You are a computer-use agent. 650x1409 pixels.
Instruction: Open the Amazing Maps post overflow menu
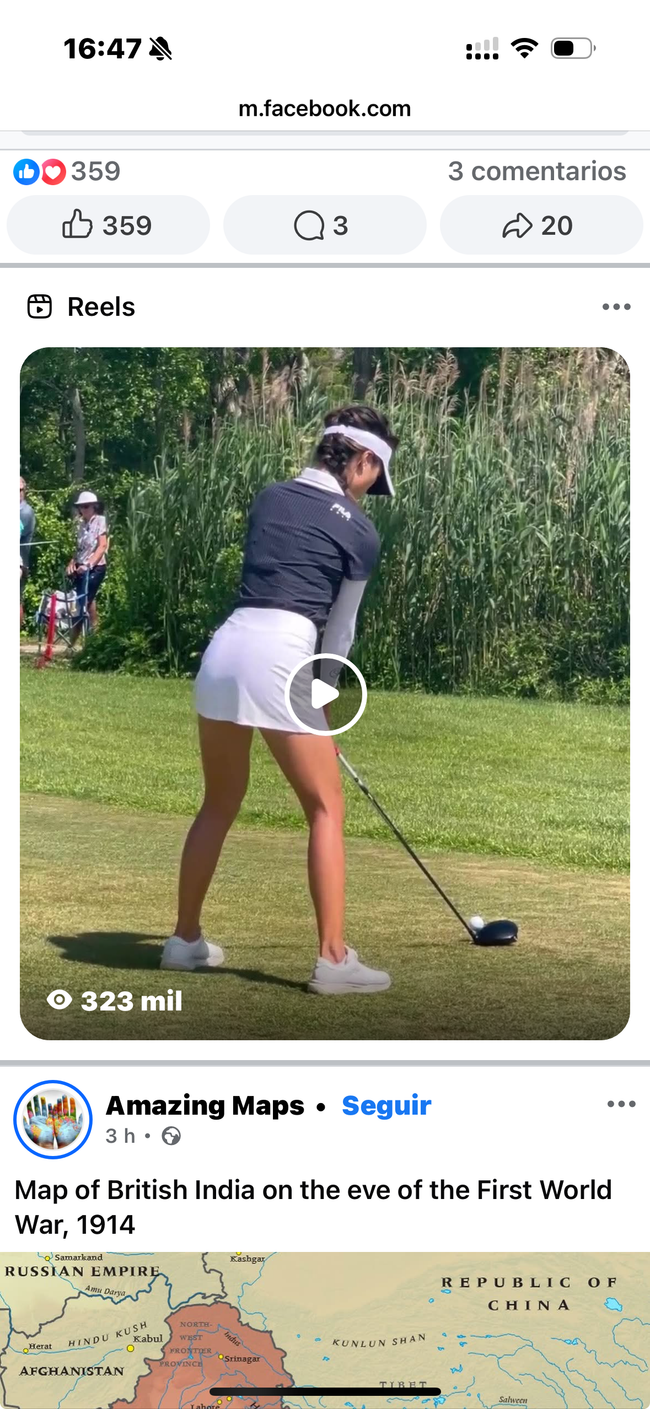pyautogui.click(x=620, y=1104)
